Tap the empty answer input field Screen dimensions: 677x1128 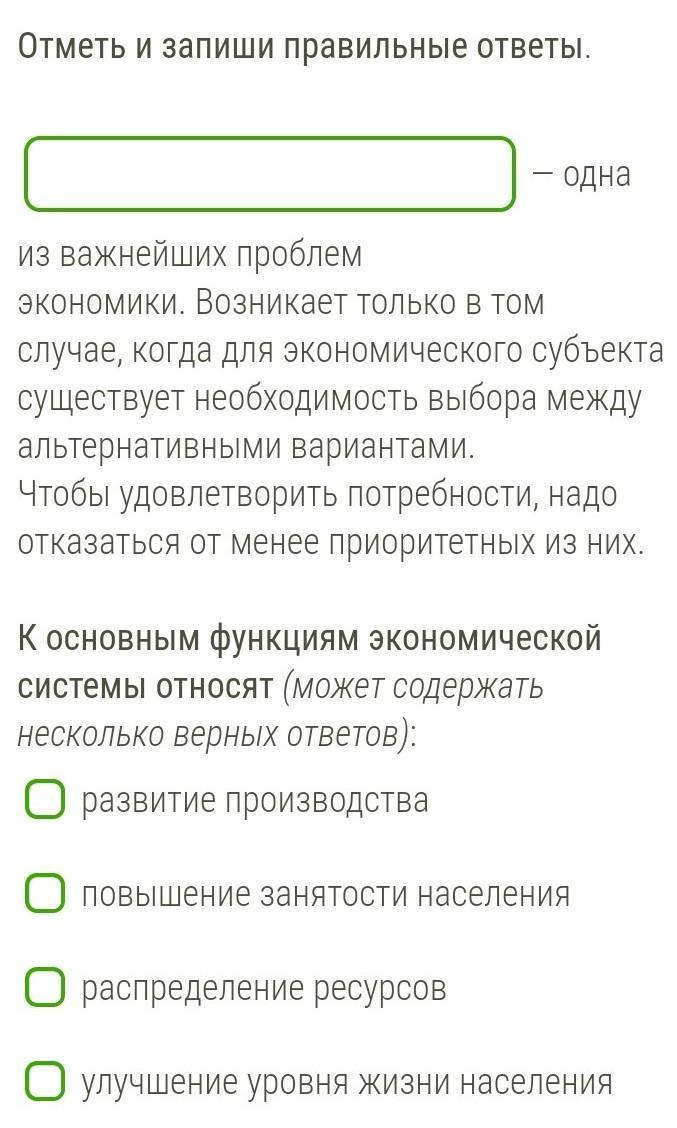(270, 174)
